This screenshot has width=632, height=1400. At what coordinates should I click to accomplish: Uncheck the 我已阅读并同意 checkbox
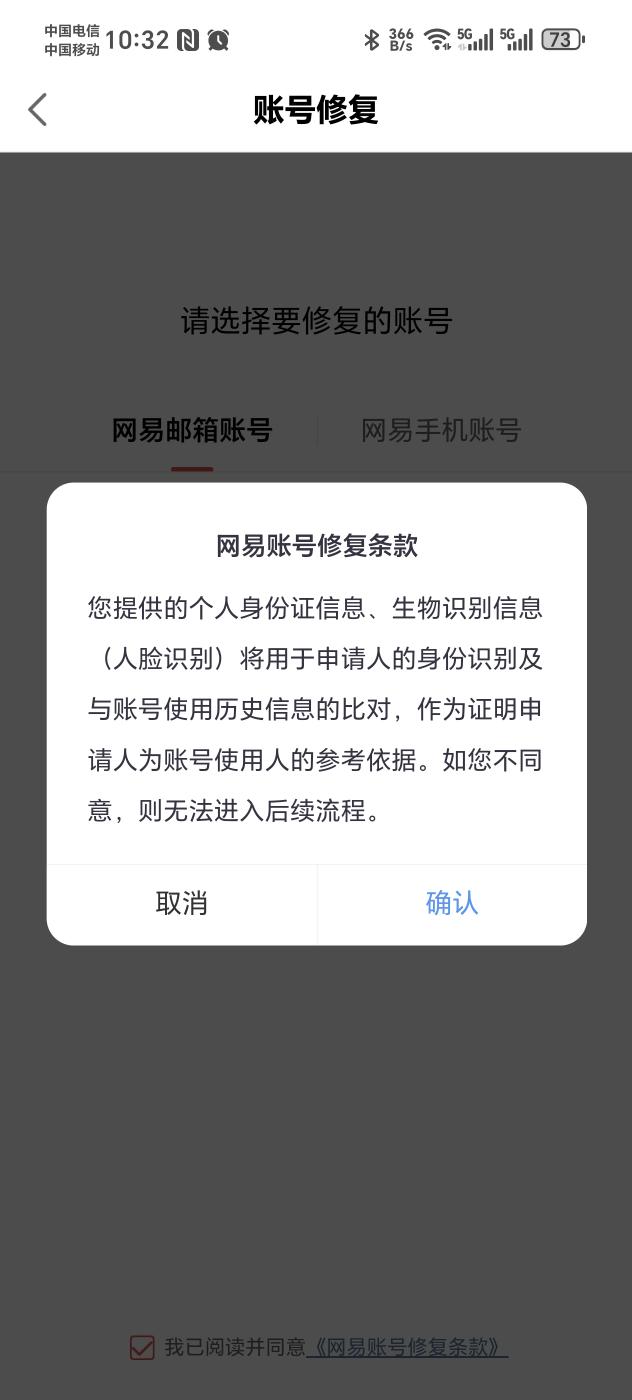pyautogui.click(x=142, y=1347)
